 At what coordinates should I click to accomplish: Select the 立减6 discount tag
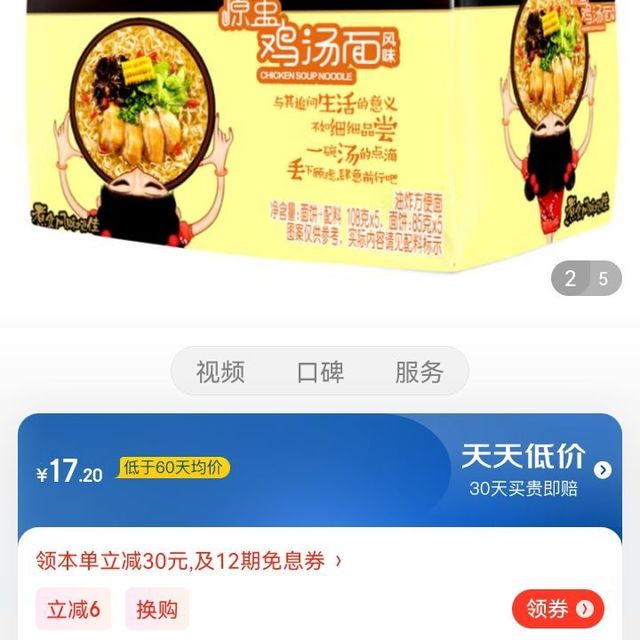pyautogui.click(x=75, y=609)
